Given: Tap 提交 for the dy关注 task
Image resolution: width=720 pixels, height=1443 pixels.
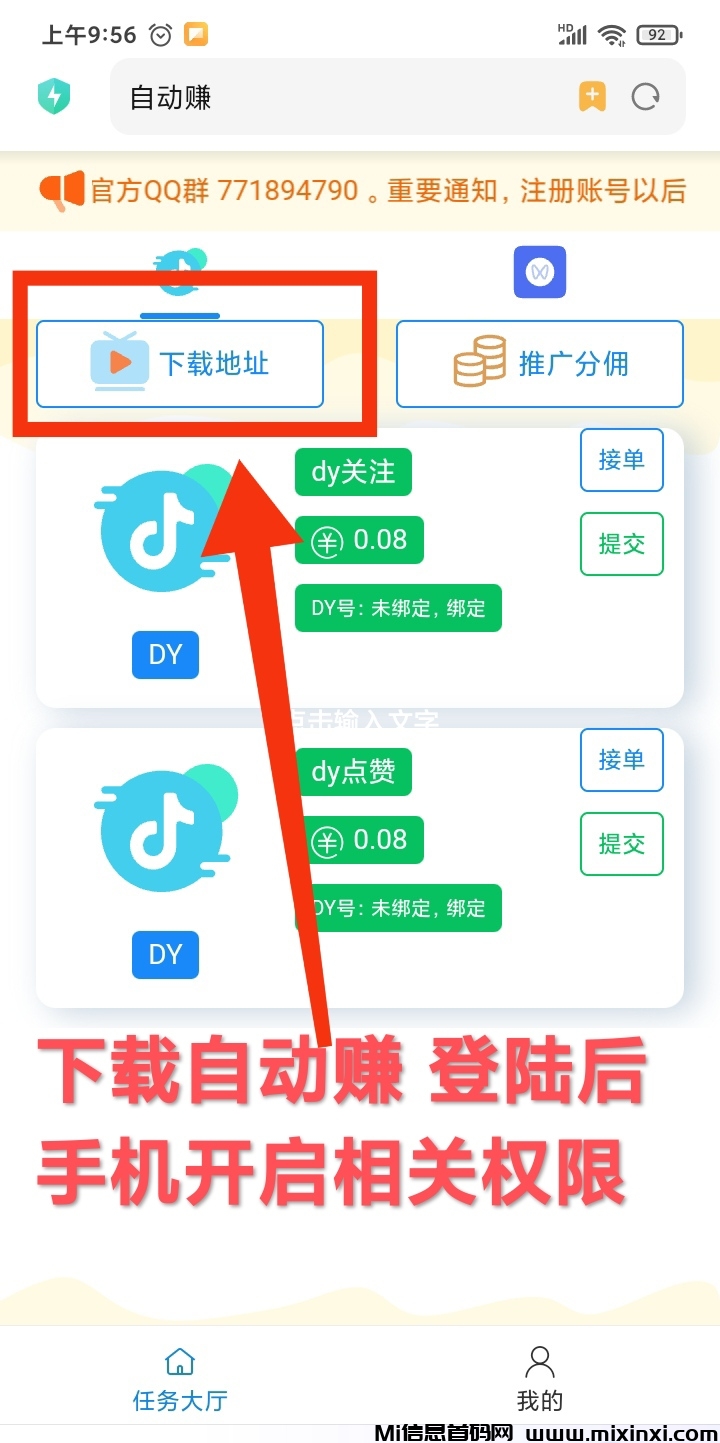Looking at the screenshot, I should [621, 544].
